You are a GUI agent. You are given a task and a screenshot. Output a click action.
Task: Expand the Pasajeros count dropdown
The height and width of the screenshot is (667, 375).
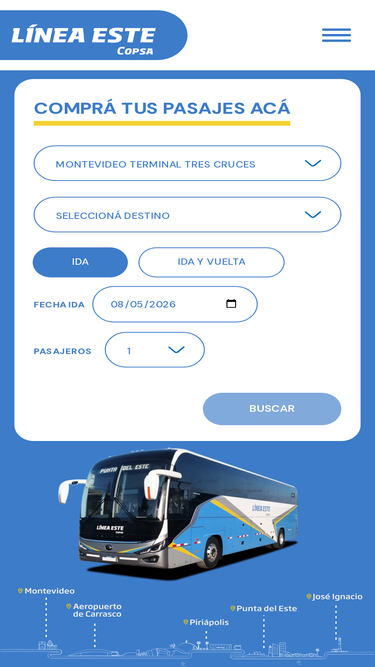(x=155, y=350)
